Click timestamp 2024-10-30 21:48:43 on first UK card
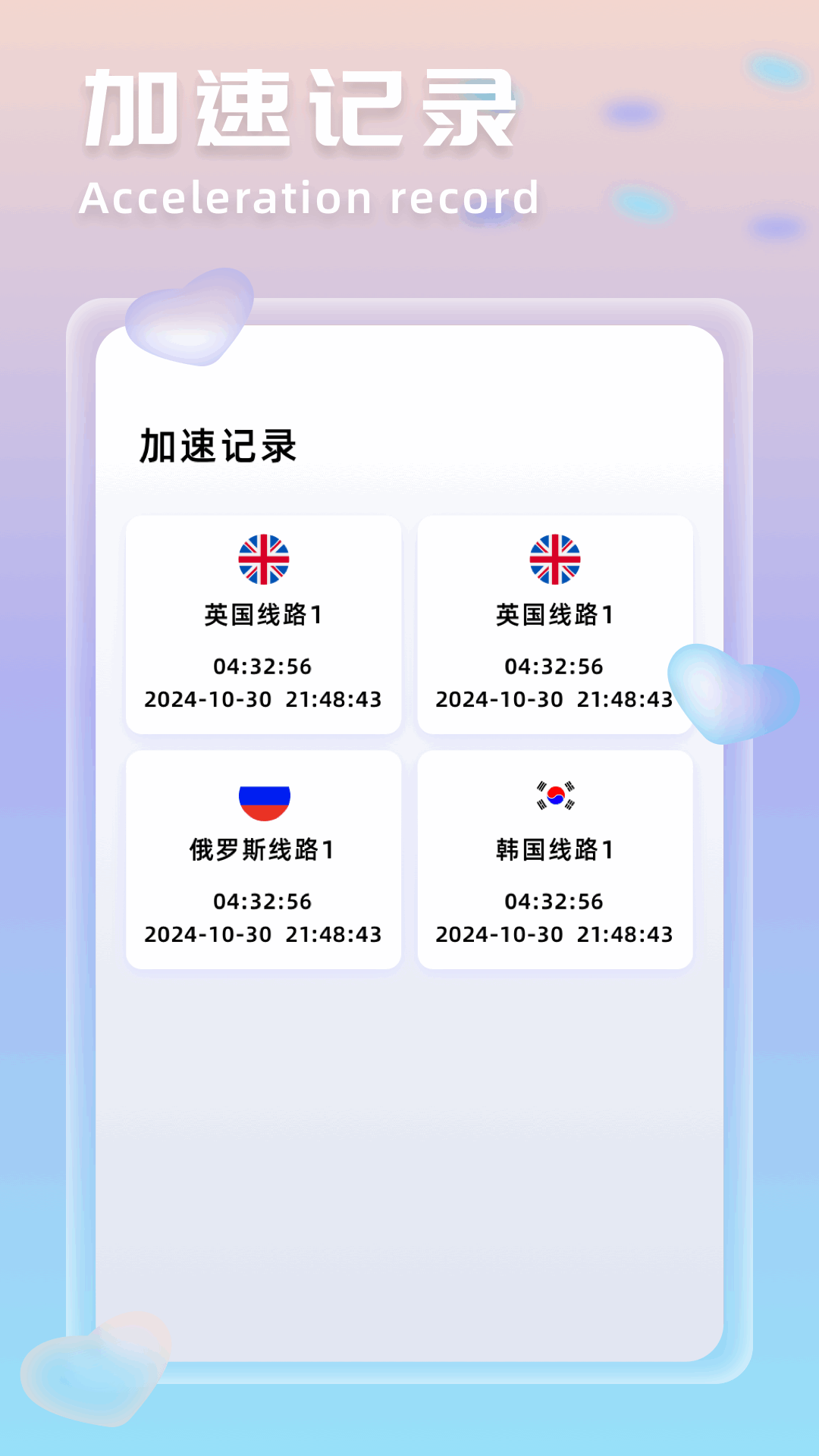Viewport: 819px width, 1456px height. coord(263,700)
